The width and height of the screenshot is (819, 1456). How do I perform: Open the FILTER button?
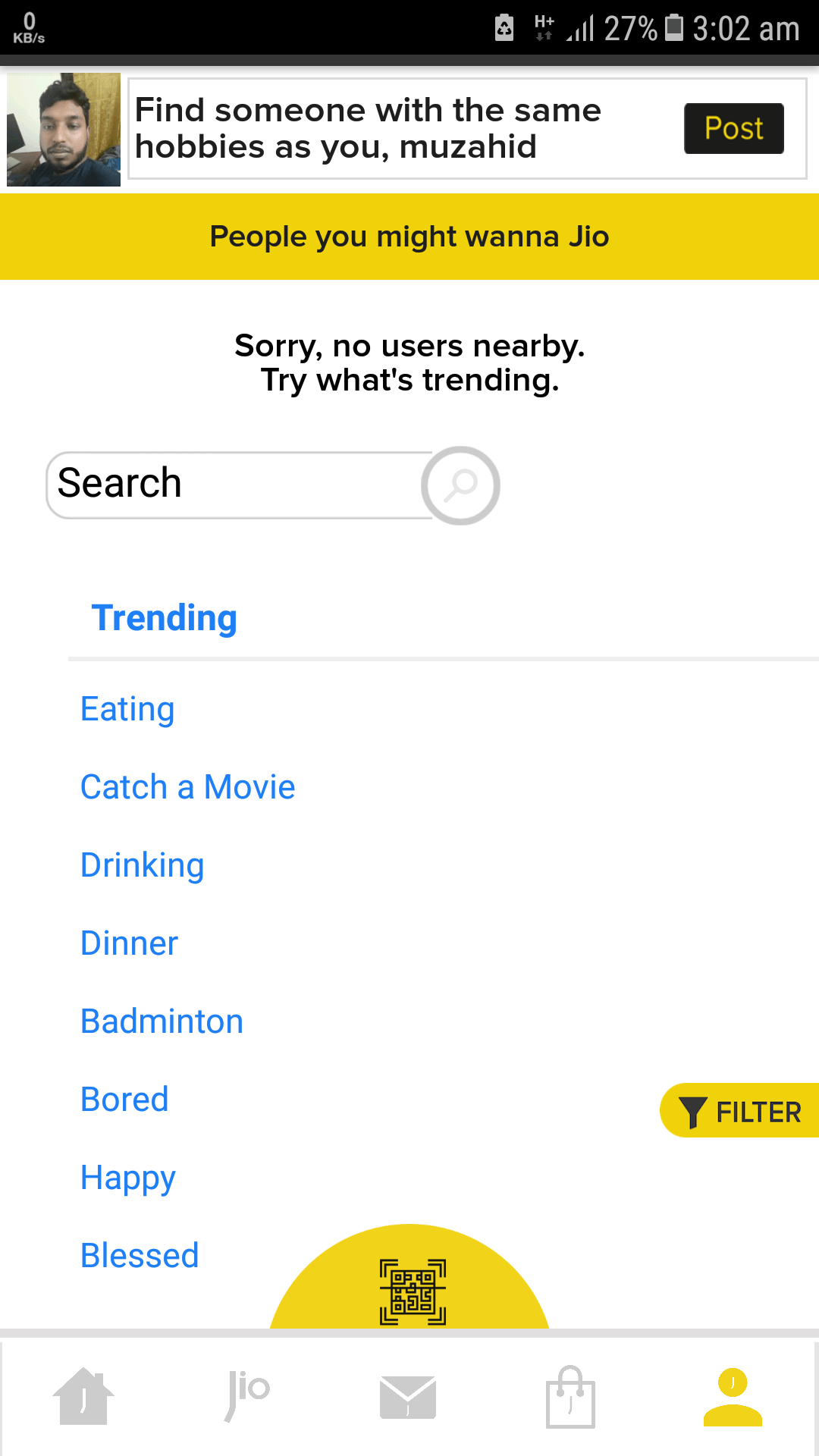point(739,1111)
